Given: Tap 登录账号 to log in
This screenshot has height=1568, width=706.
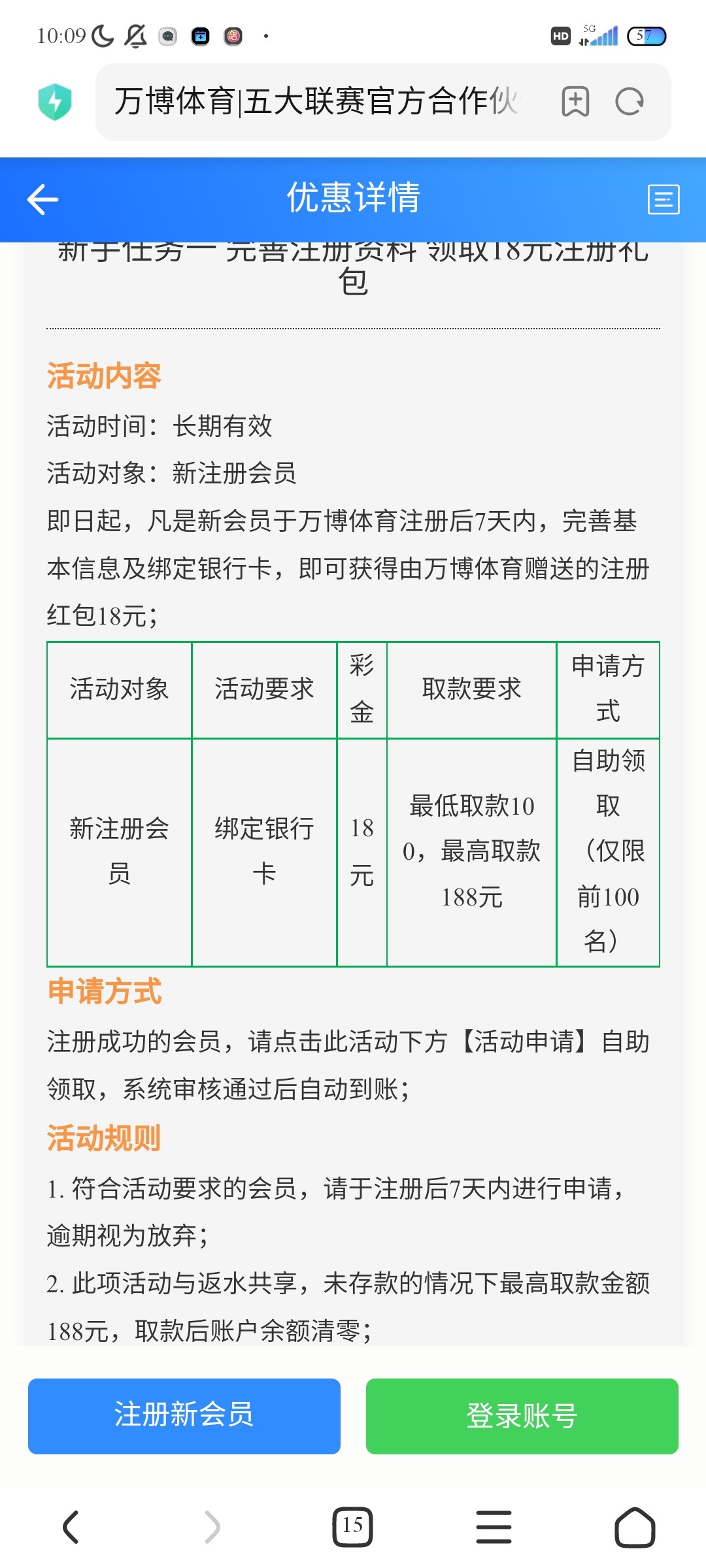Looking at the screenshot, I should [522, 1416].
